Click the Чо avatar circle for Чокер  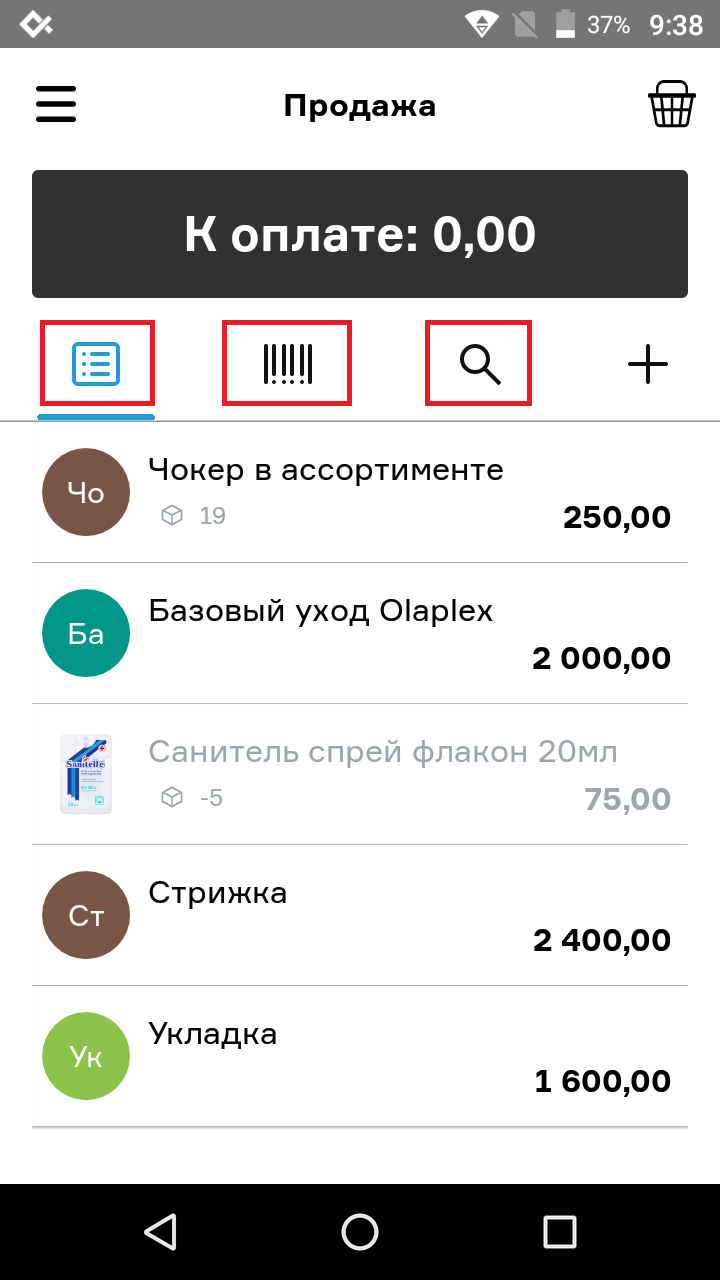tap(85, 491)
